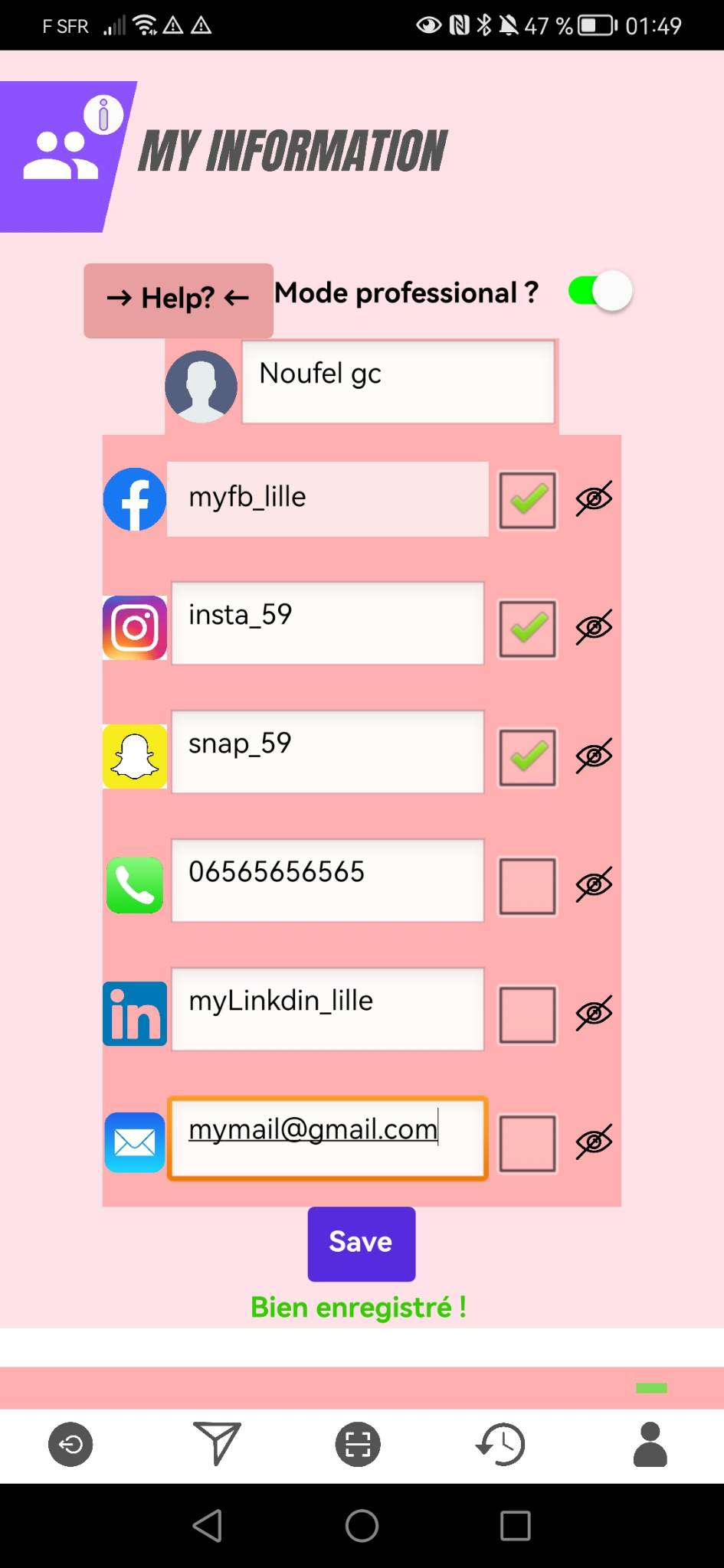This screenshot has height=1568, width=724.
Task: Check the email checkbox
Action: click(x=527, y=1143)
